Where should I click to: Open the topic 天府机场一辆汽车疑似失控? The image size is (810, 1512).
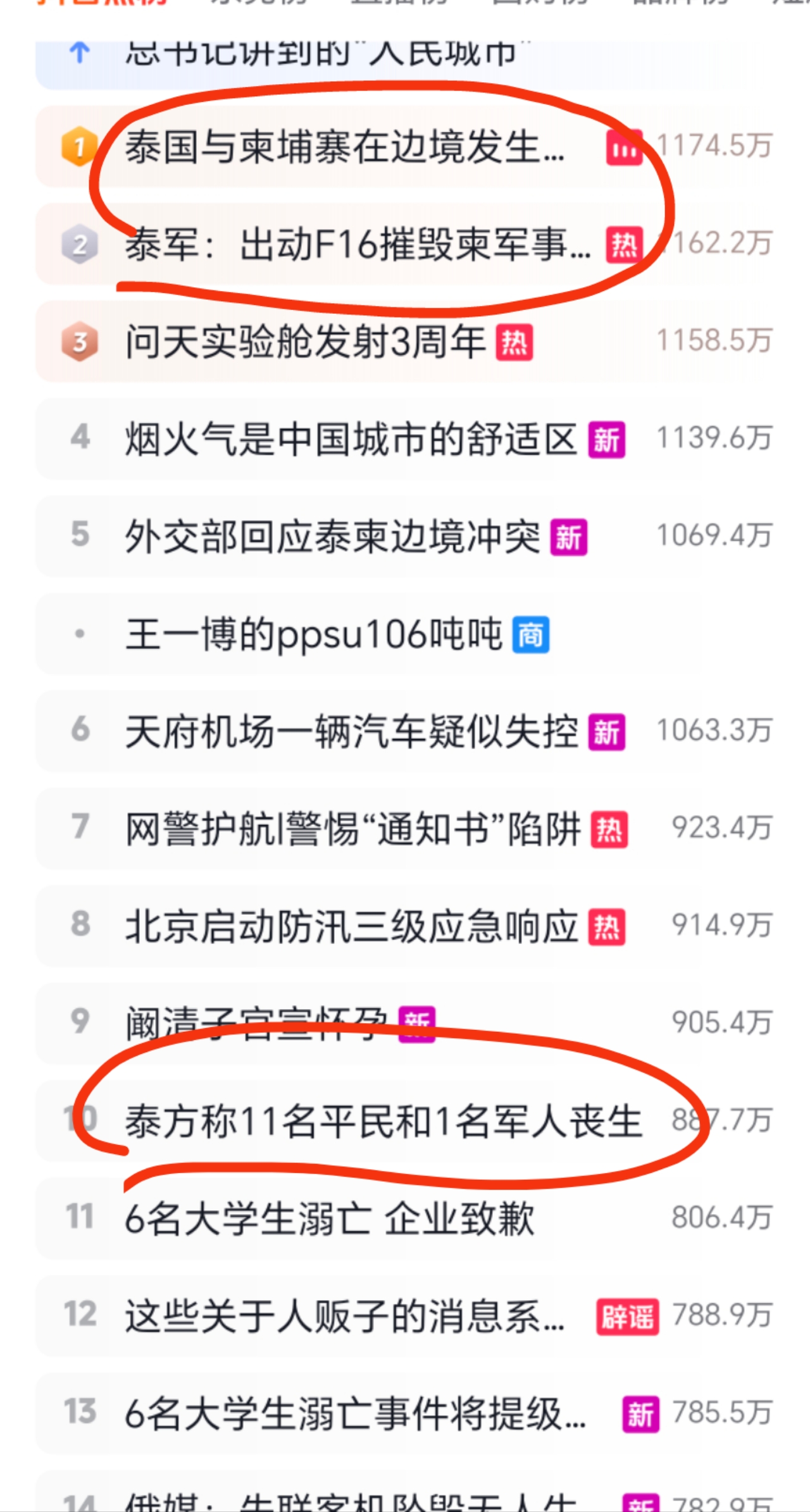click(351, 732)
